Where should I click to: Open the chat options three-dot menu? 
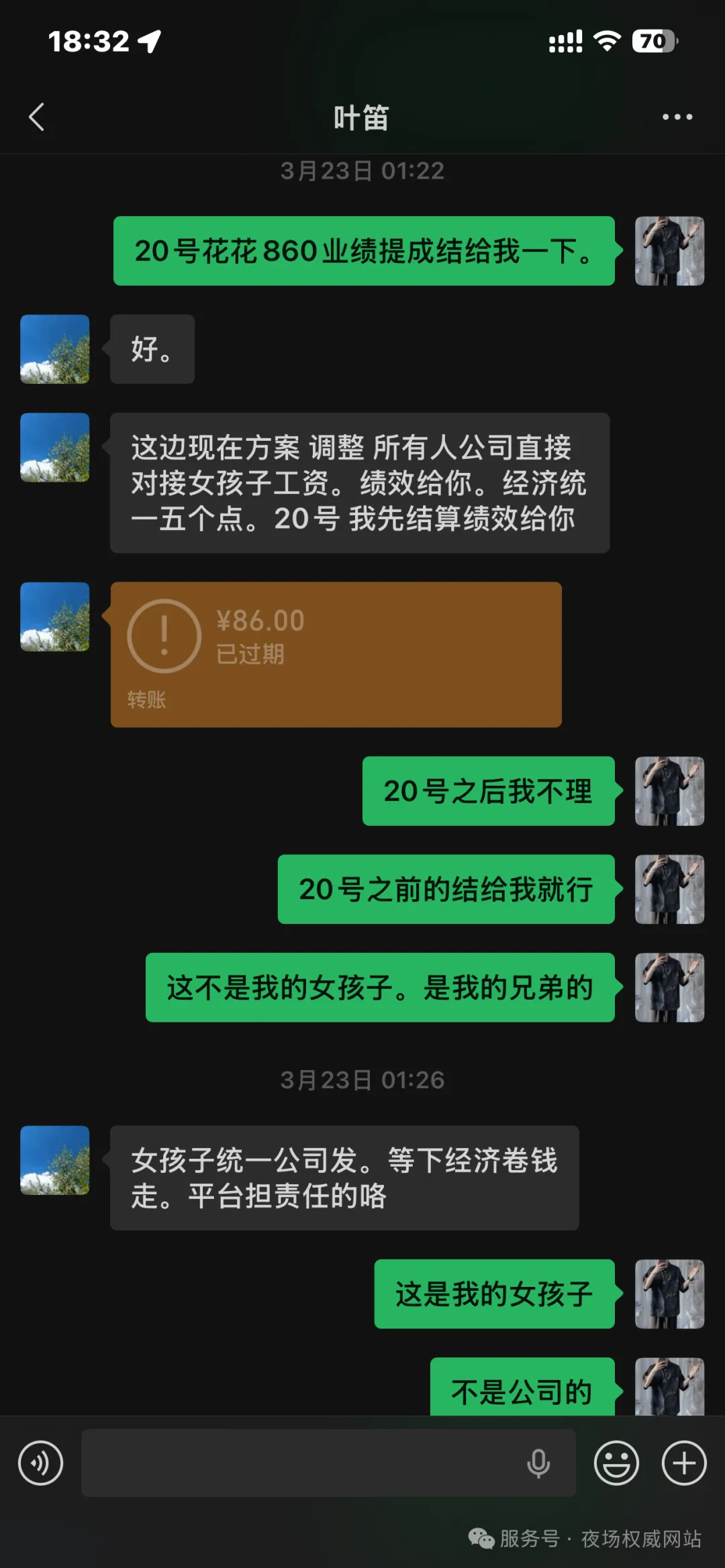(677, 117)
